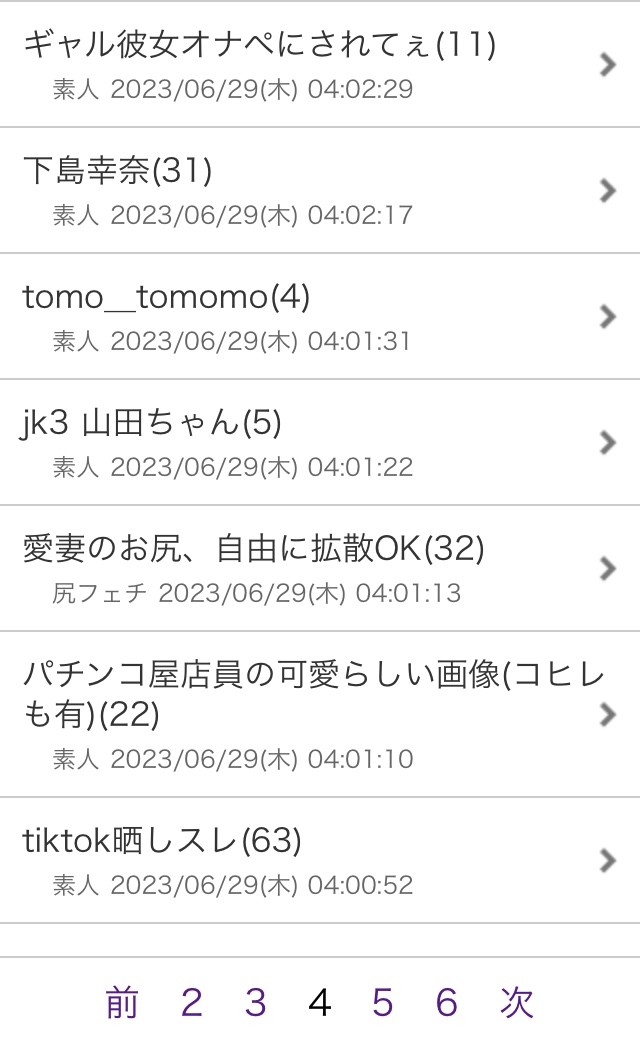Viewport: 640px width, 1043px height.
Task: Jump to page 5
Action: 383,1002
